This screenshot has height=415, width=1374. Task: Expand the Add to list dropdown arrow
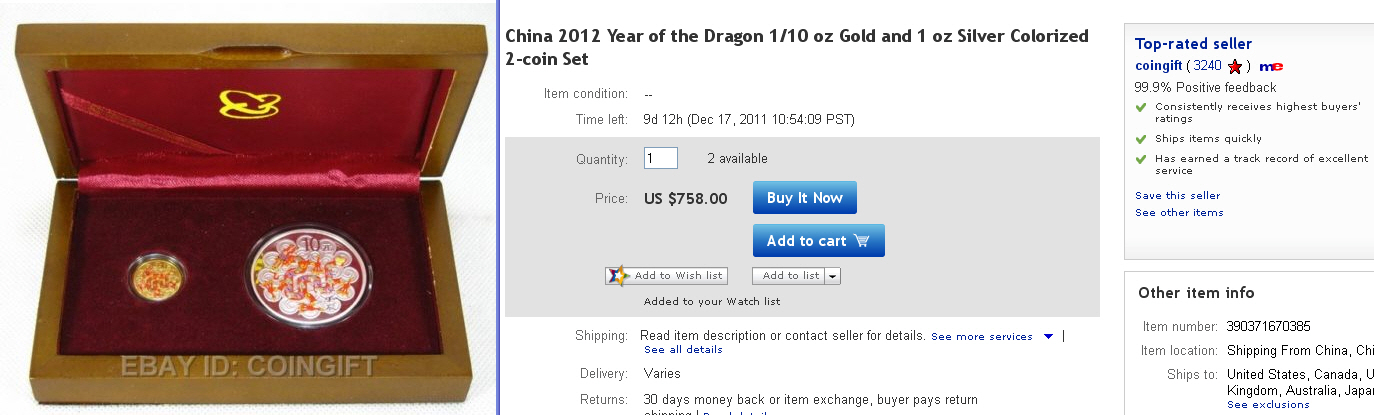tap(833, 276)
